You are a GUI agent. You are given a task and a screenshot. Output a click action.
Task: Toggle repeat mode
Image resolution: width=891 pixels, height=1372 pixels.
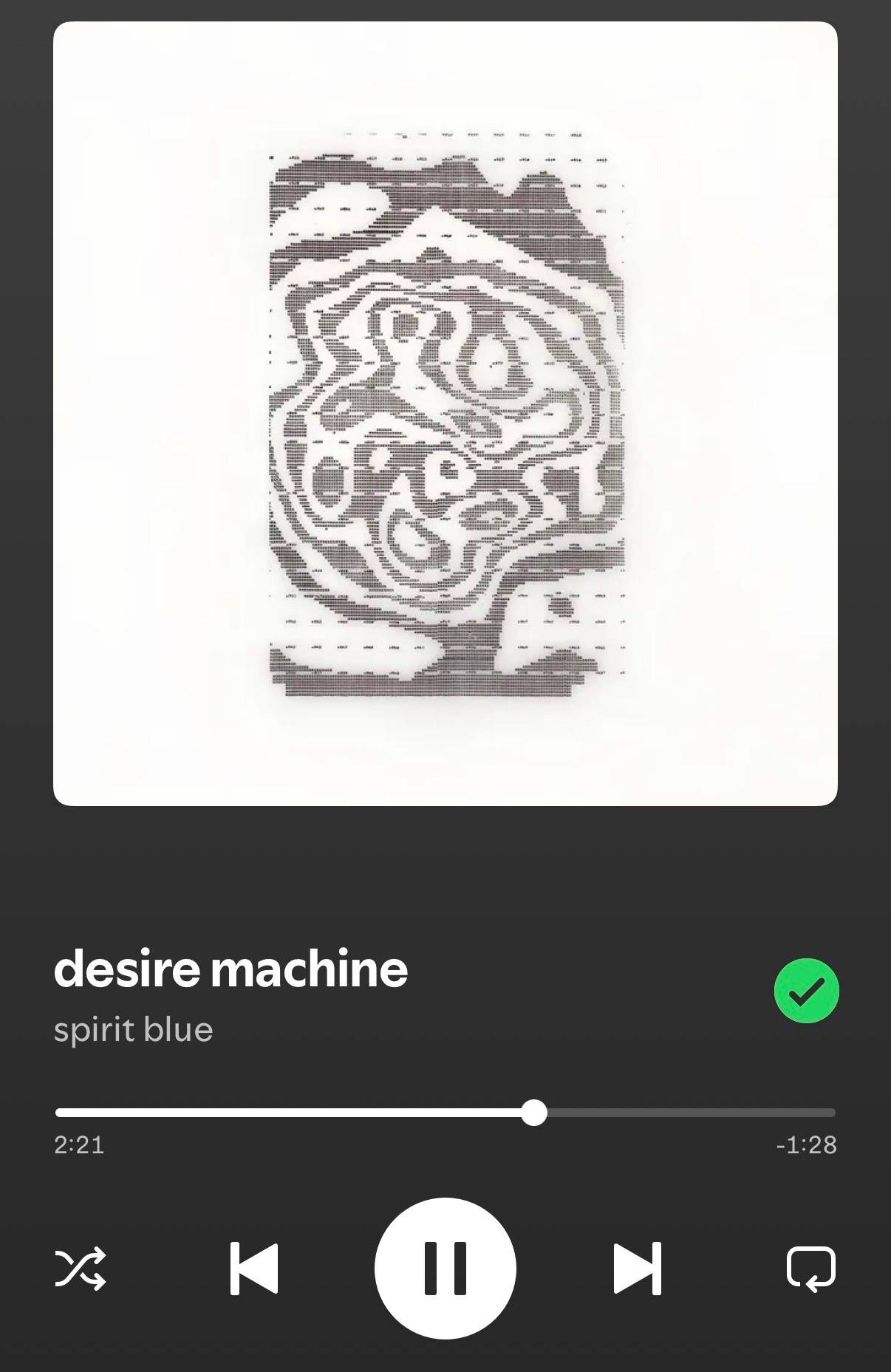point(810,1269)
